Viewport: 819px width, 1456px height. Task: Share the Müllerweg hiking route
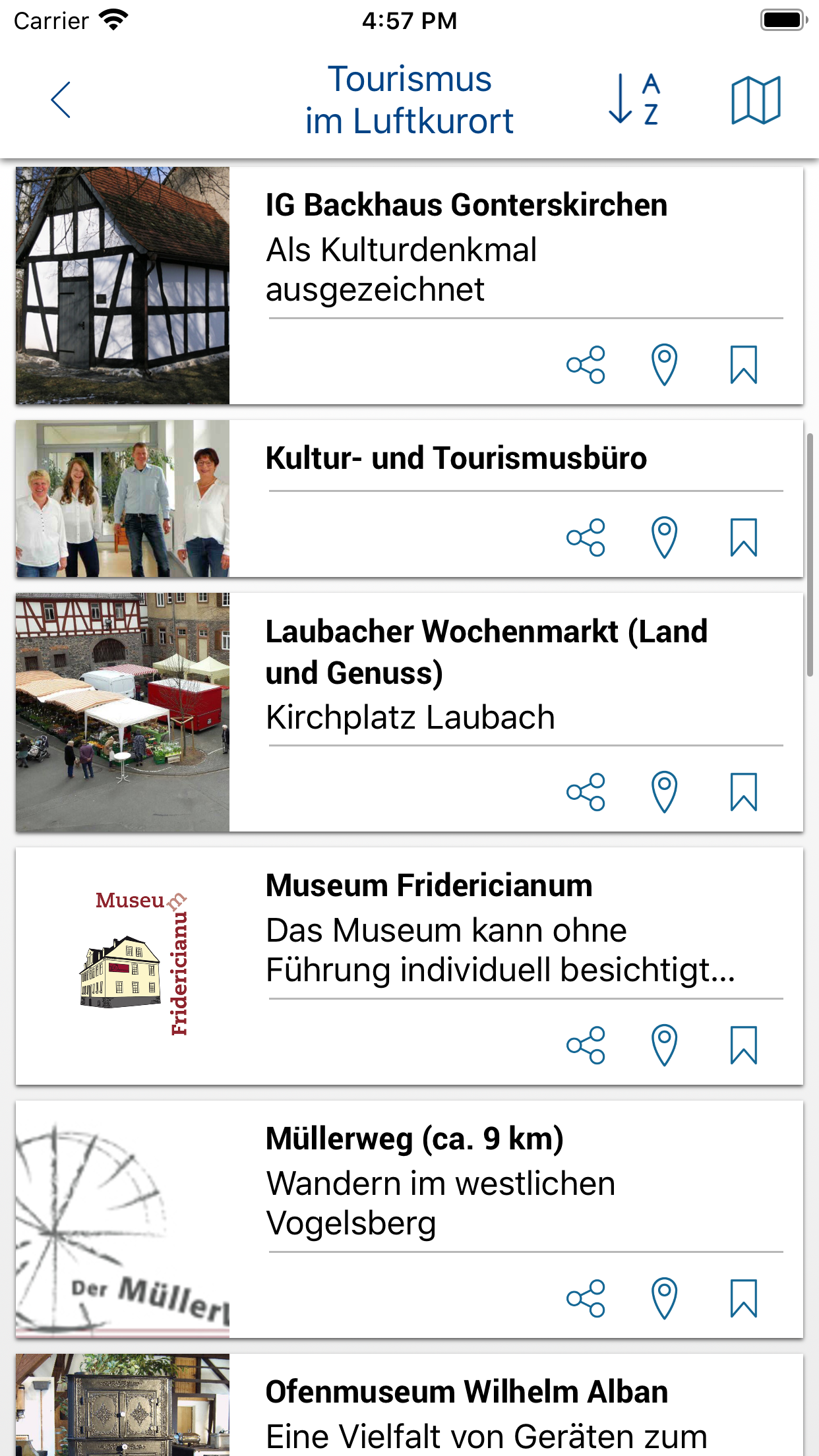point(586,1298)
